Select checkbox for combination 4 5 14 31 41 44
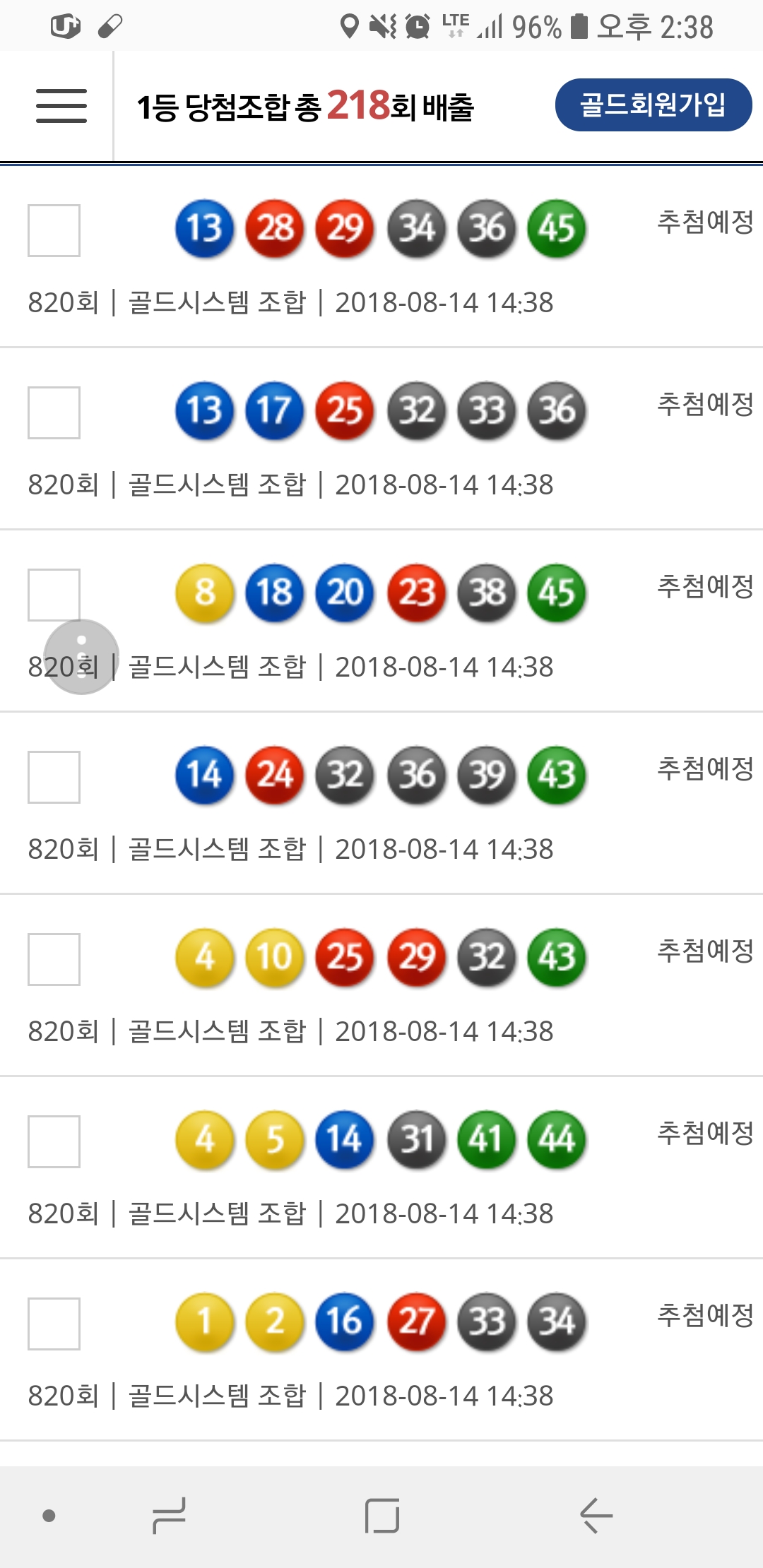This screenshot has width=763, height=1568. tap(54, 1142)
